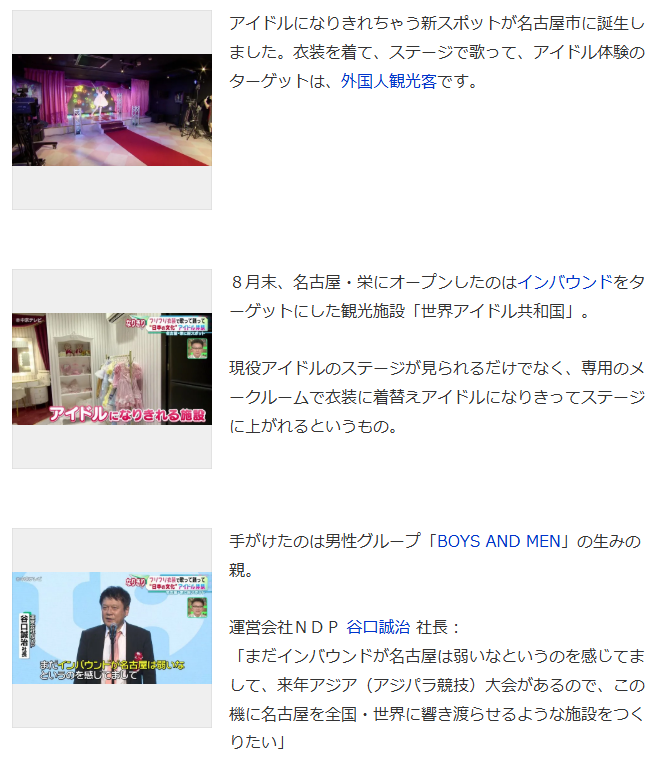Follow the BOYS AND MEN link
Image resolution: width=662 pixels, height=777 pixels.
click(x=502, y=541)
